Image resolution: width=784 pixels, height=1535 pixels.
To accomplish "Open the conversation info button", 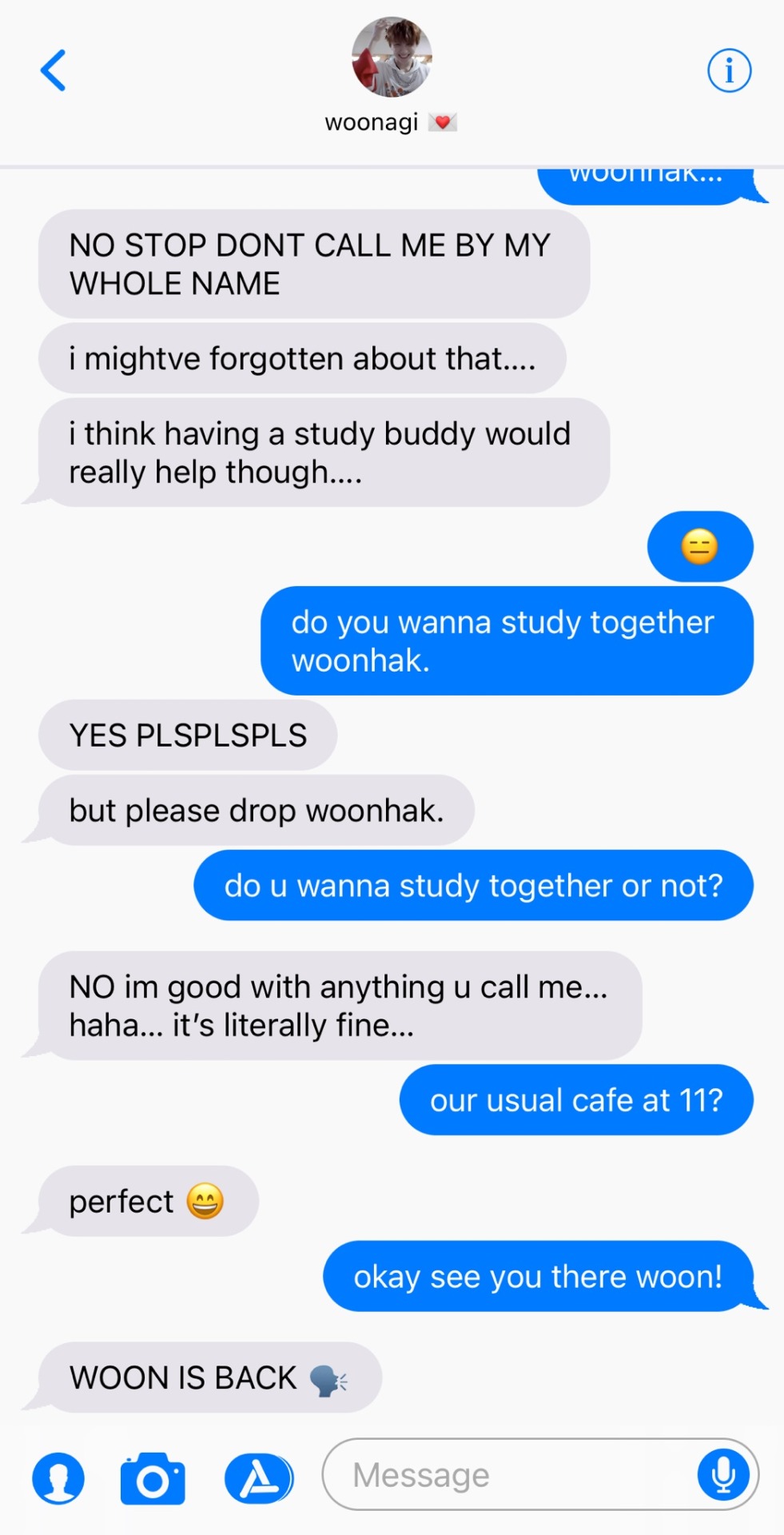I will 729,70.
